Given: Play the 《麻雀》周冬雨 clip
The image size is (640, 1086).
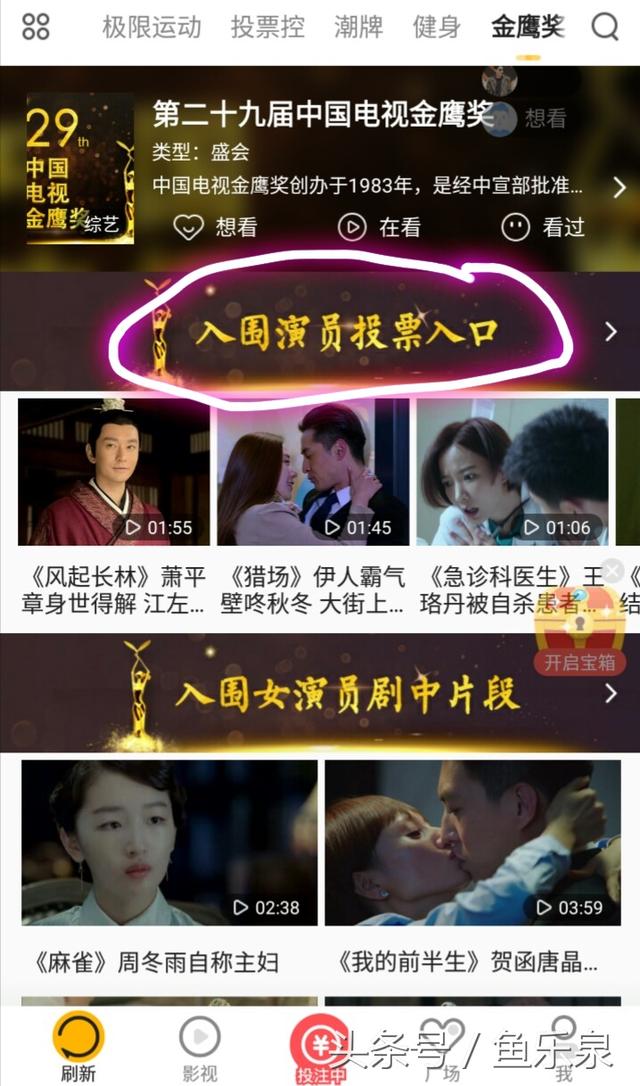Looking at the screenshot, I should (x=170, y=842).
